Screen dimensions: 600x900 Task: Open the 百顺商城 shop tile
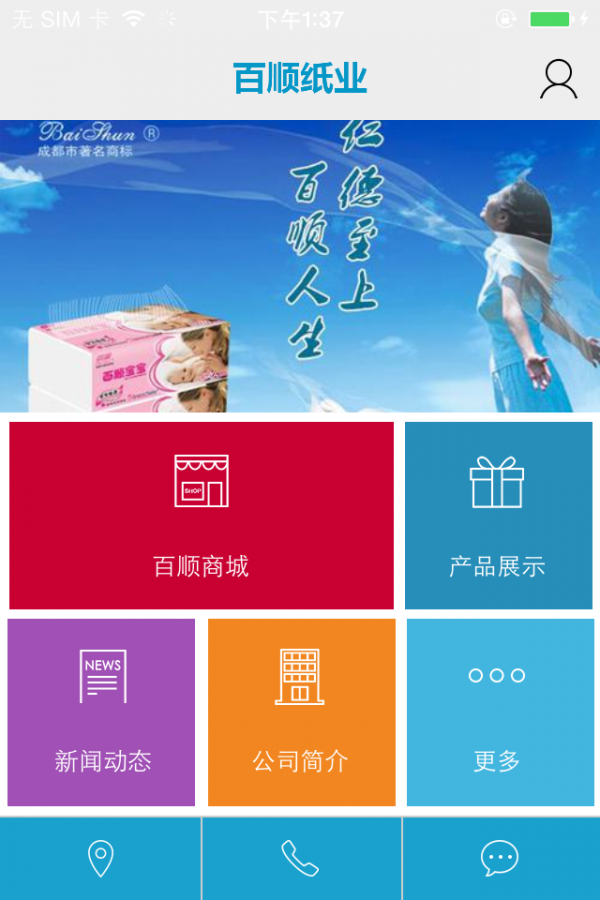201,515
